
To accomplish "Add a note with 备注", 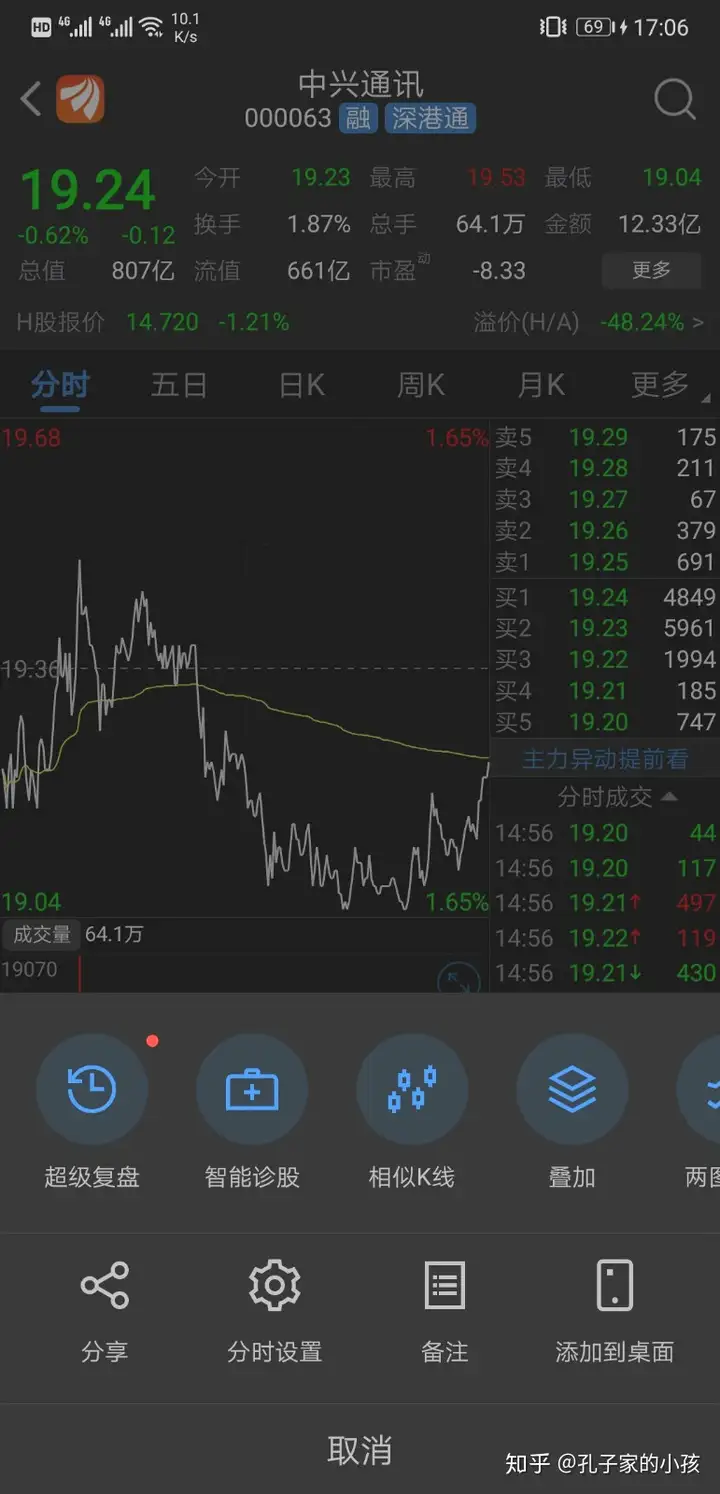I will click(x=444, y=1309).
